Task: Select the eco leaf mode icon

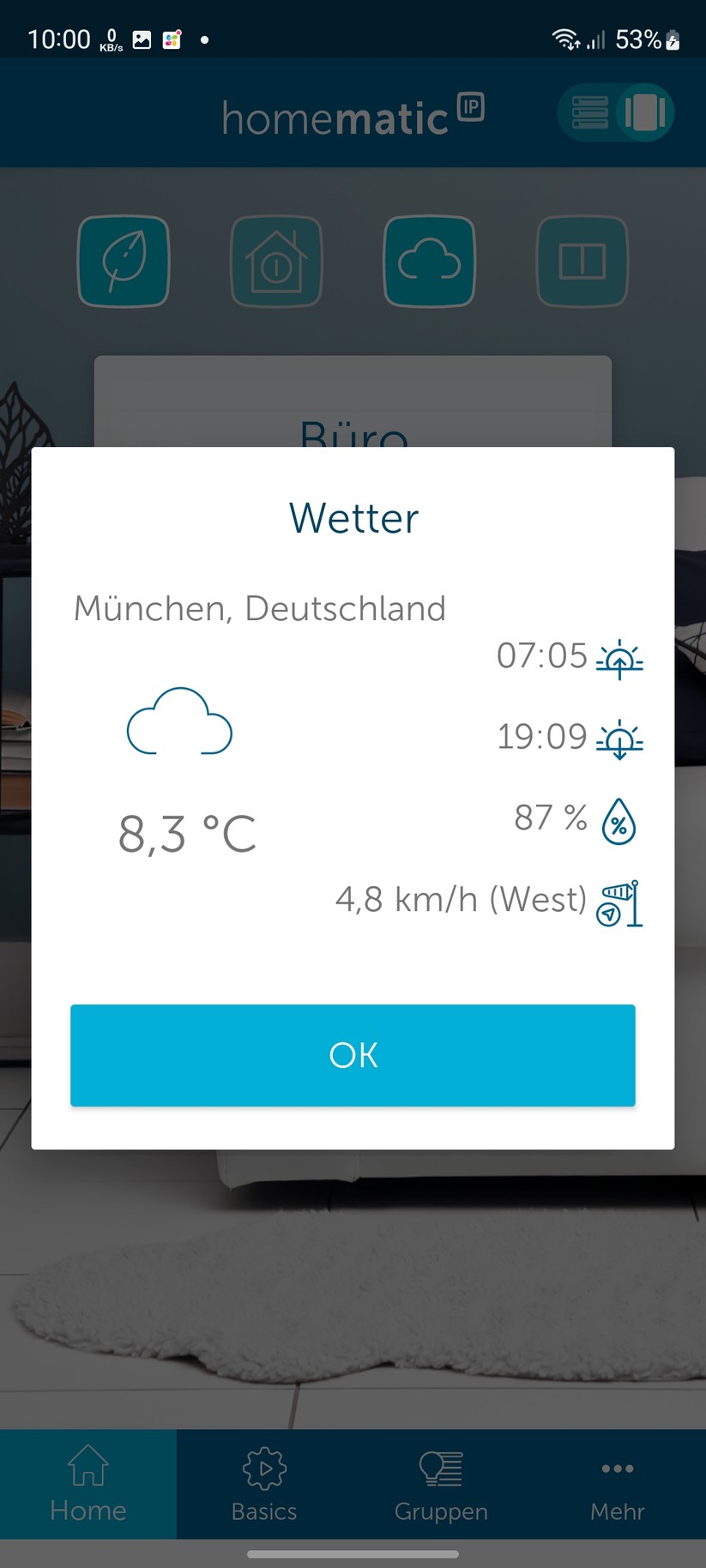Action: coord(124,262)
